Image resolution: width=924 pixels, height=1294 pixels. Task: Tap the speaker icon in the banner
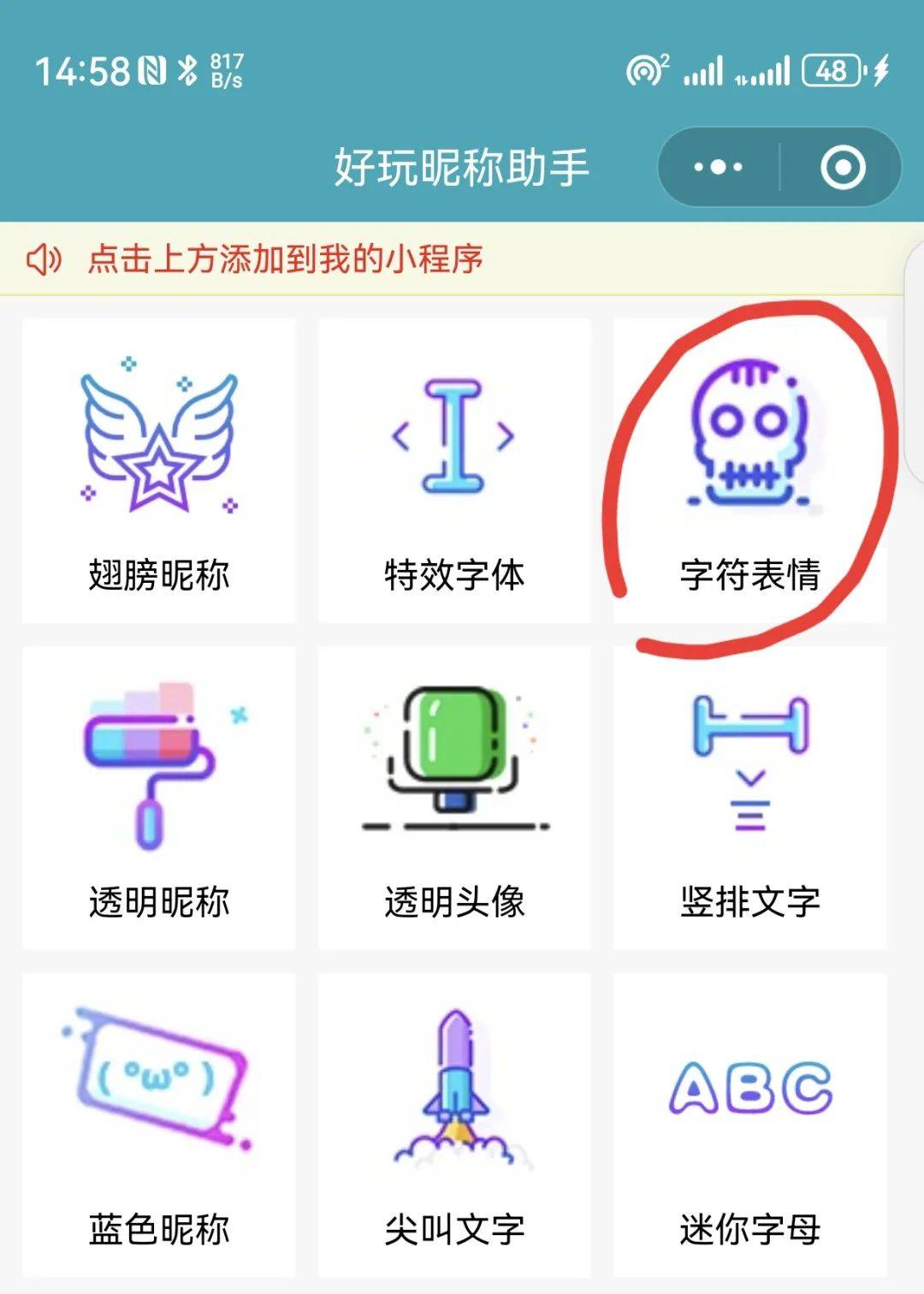point(44,259)
